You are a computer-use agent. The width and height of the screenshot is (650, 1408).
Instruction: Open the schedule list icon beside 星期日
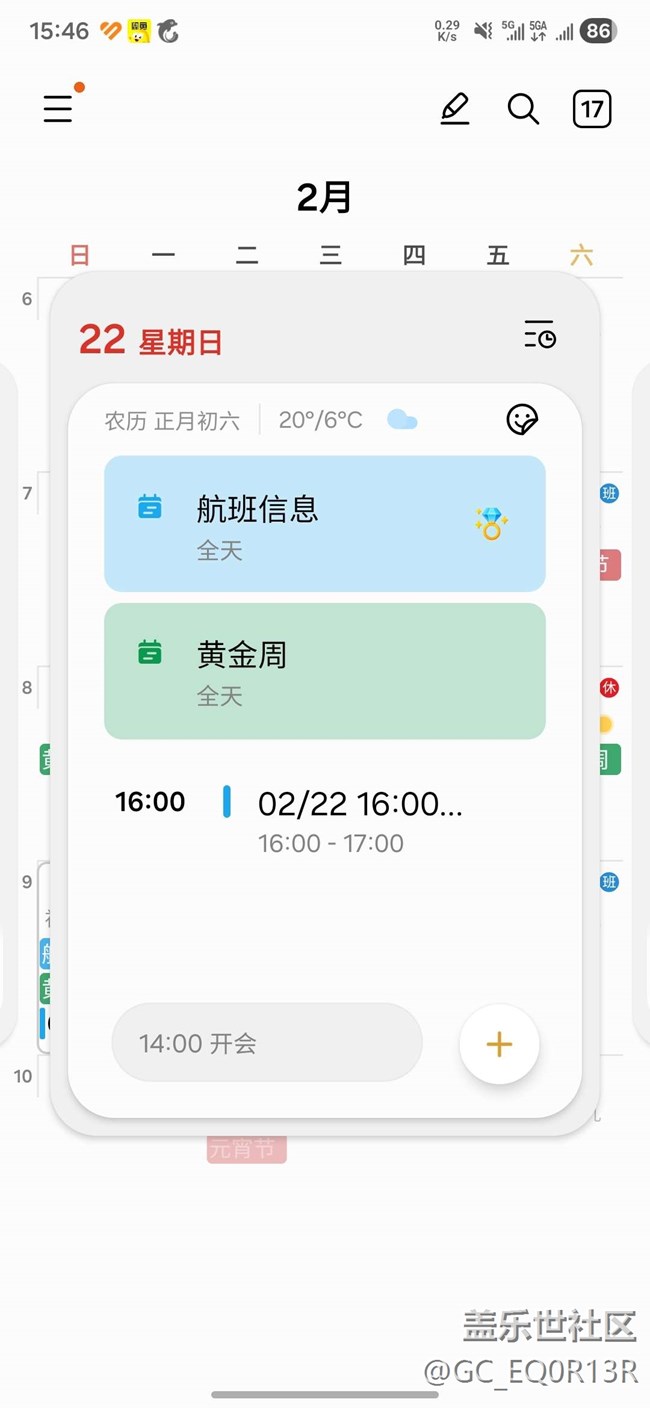(x=540, y=336)
